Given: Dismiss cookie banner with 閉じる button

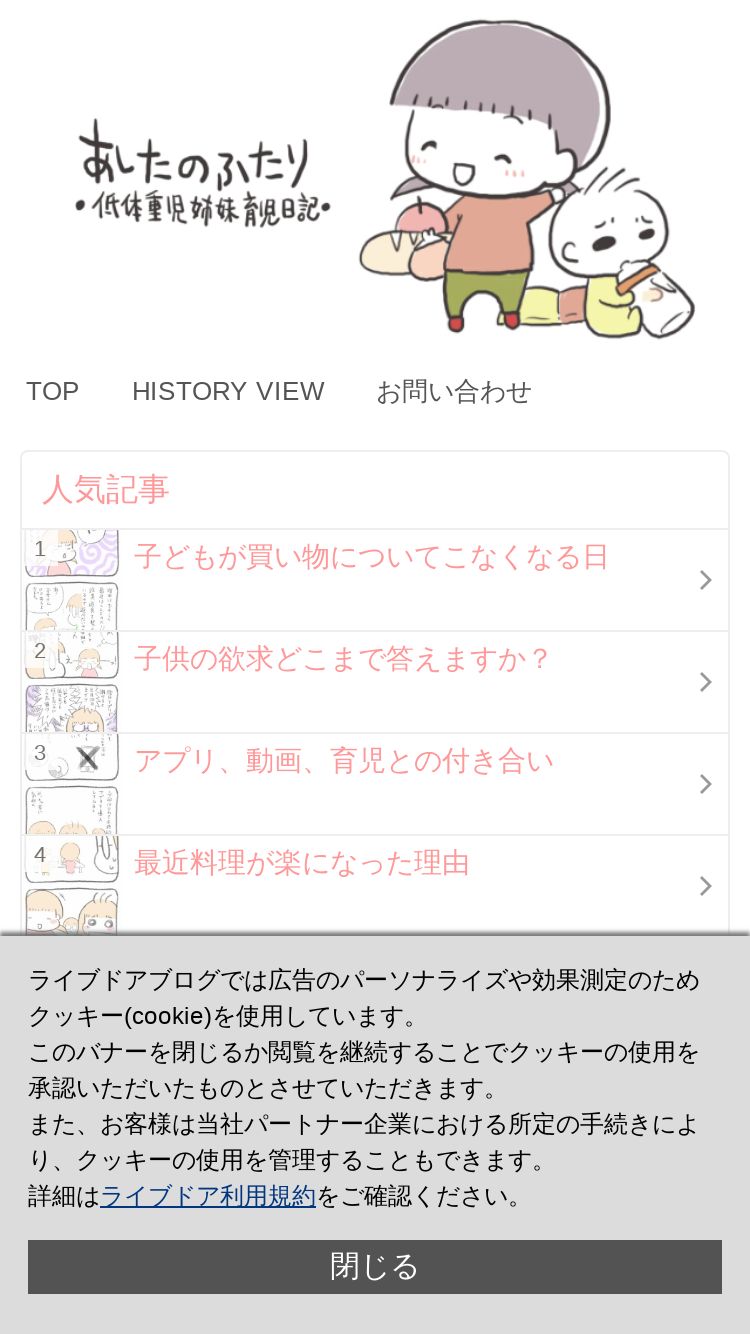Looking at the screenshot, I should tap(375, 1267).
